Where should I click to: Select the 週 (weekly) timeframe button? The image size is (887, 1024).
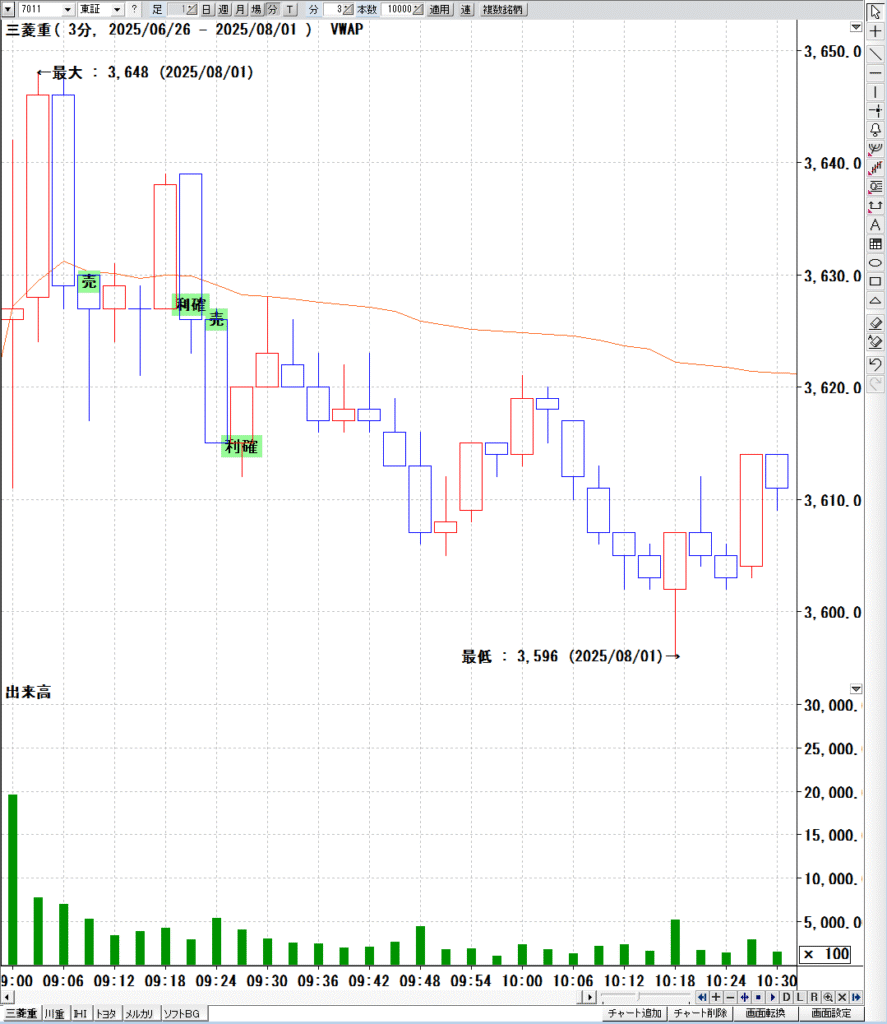(222, 9)
